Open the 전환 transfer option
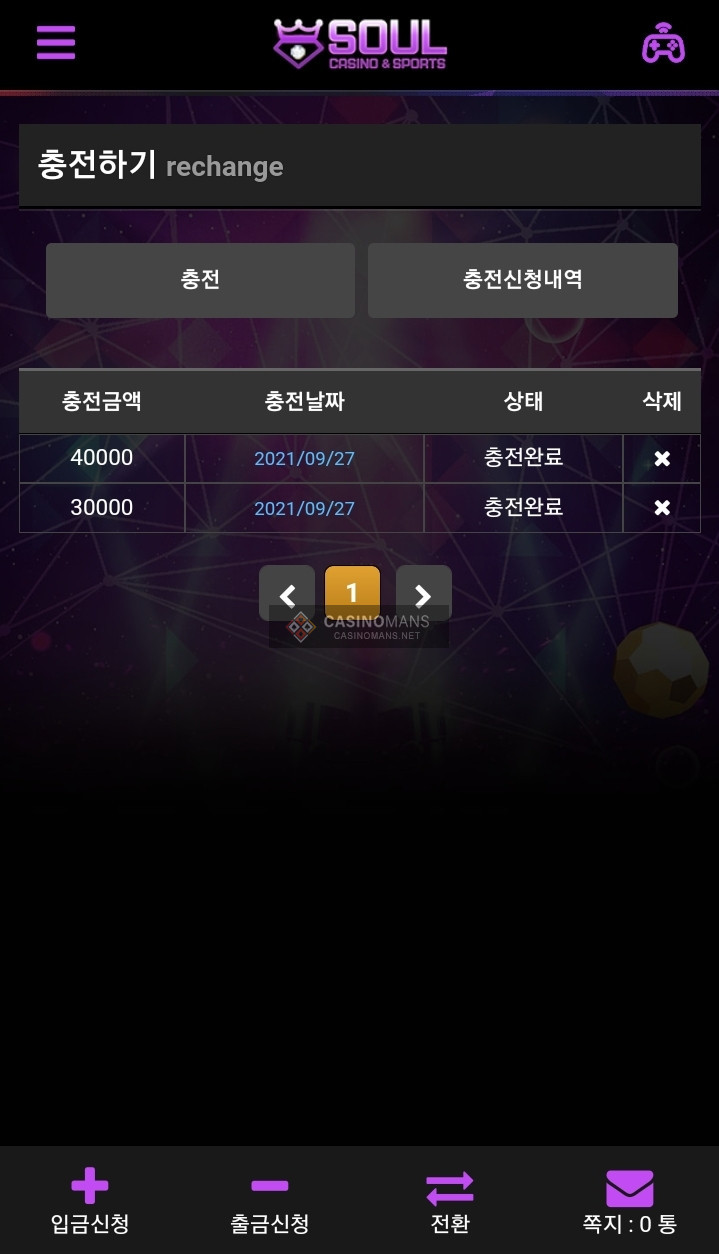 pyautogui.click(x=449, y=1201)
